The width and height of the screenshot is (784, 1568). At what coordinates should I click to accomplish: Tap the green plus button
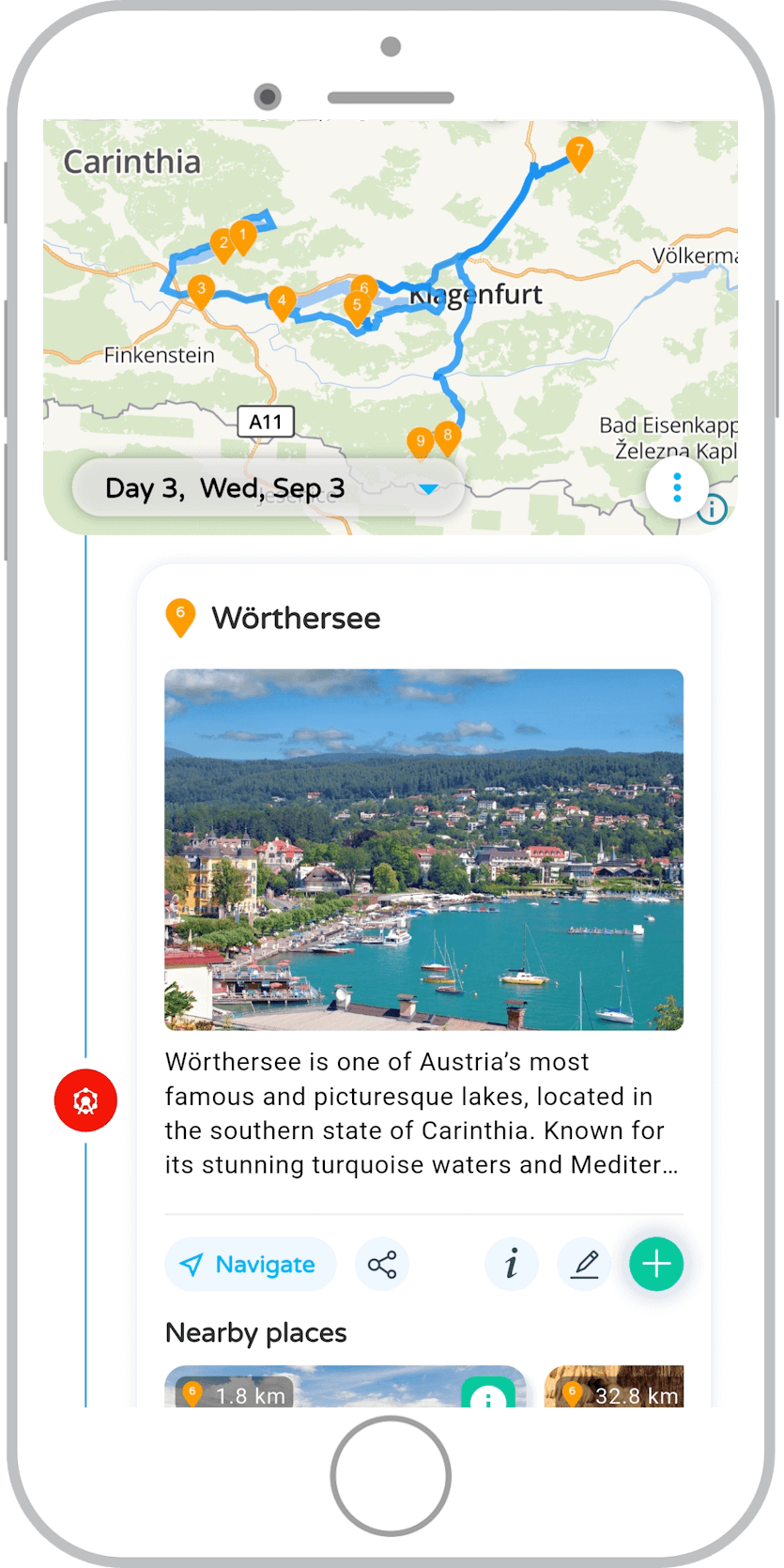(656, 1265)
